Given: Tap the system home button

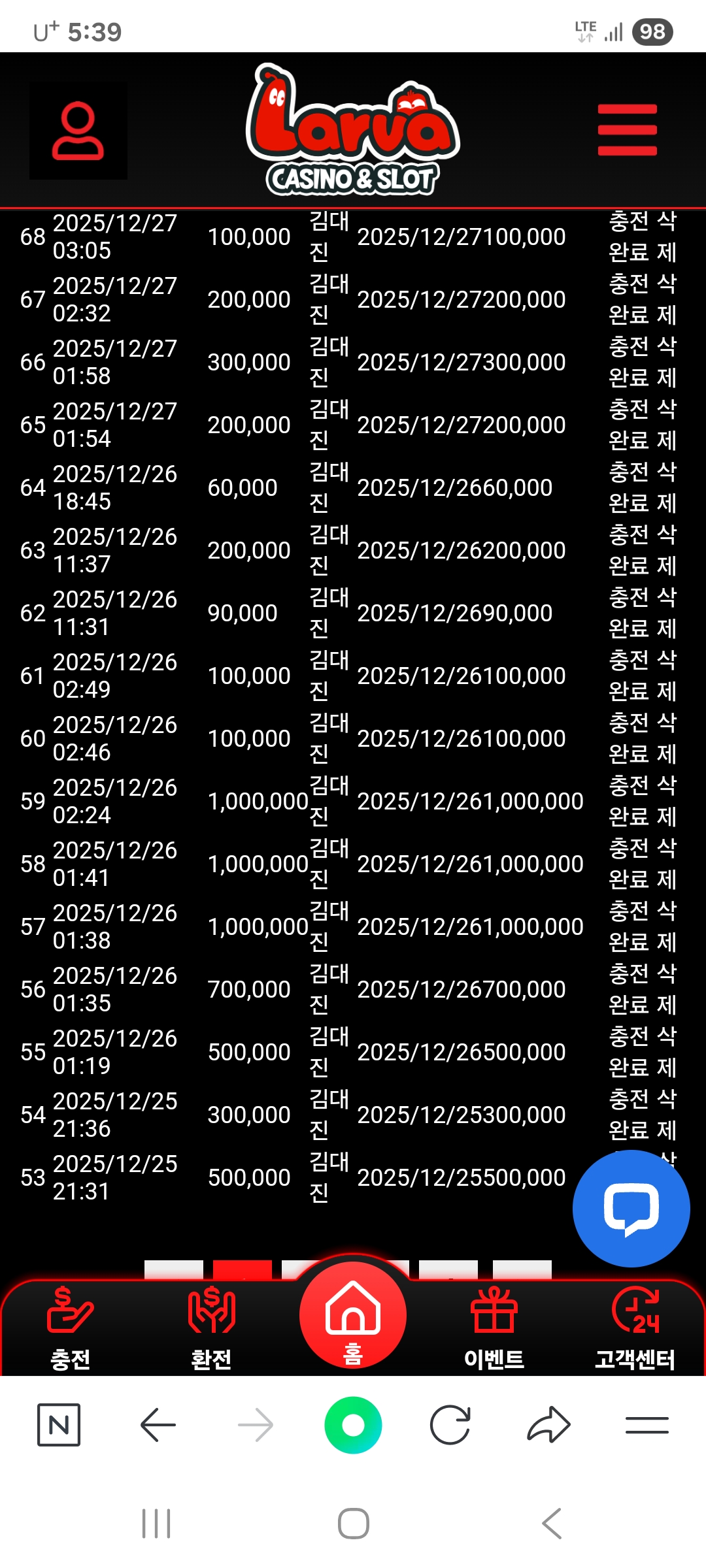Looking at the screenshot, I should coord(353,1524).
